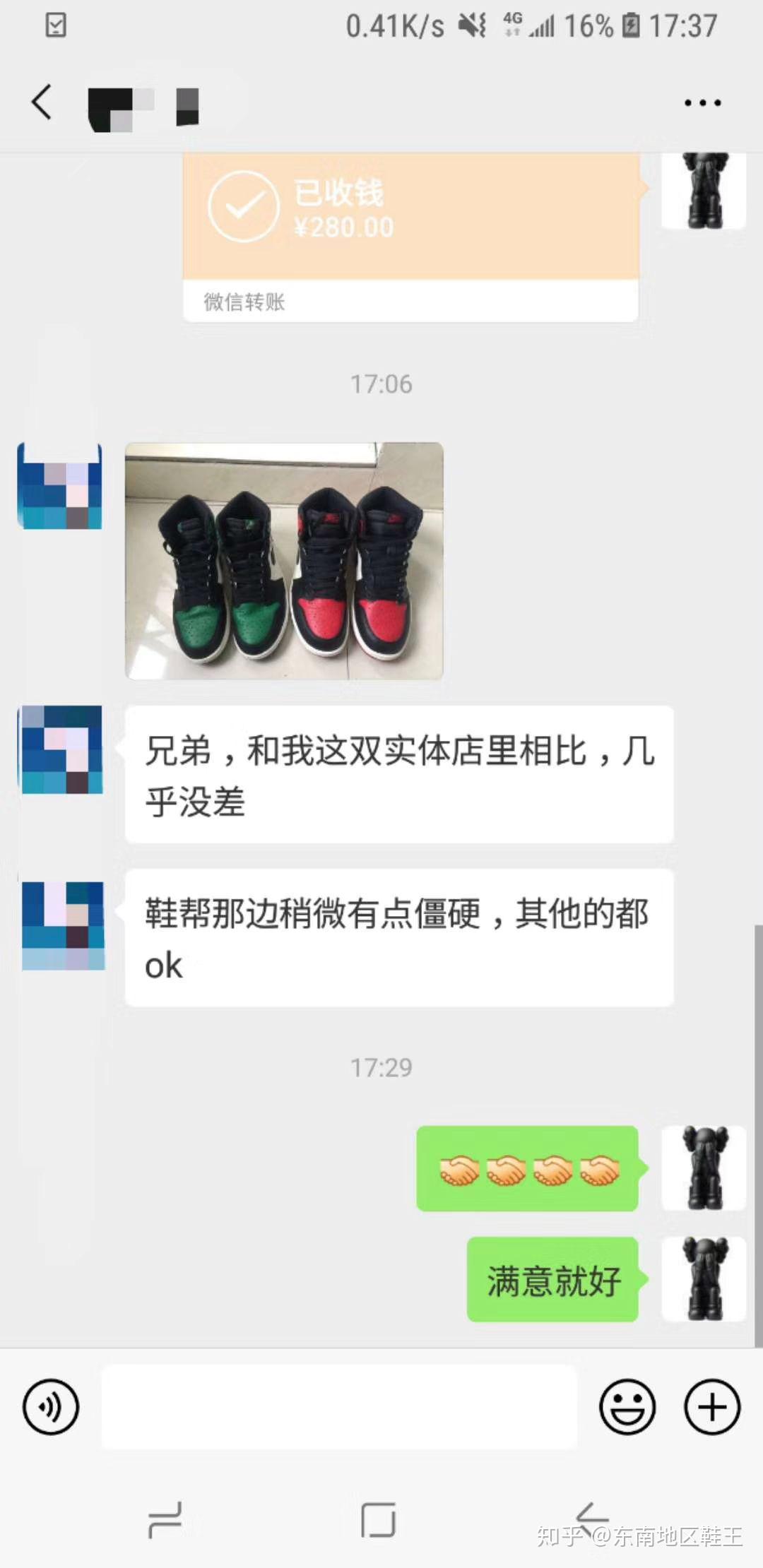Switch to voice message input
763x1568 pixels.
coord(51,1406)
